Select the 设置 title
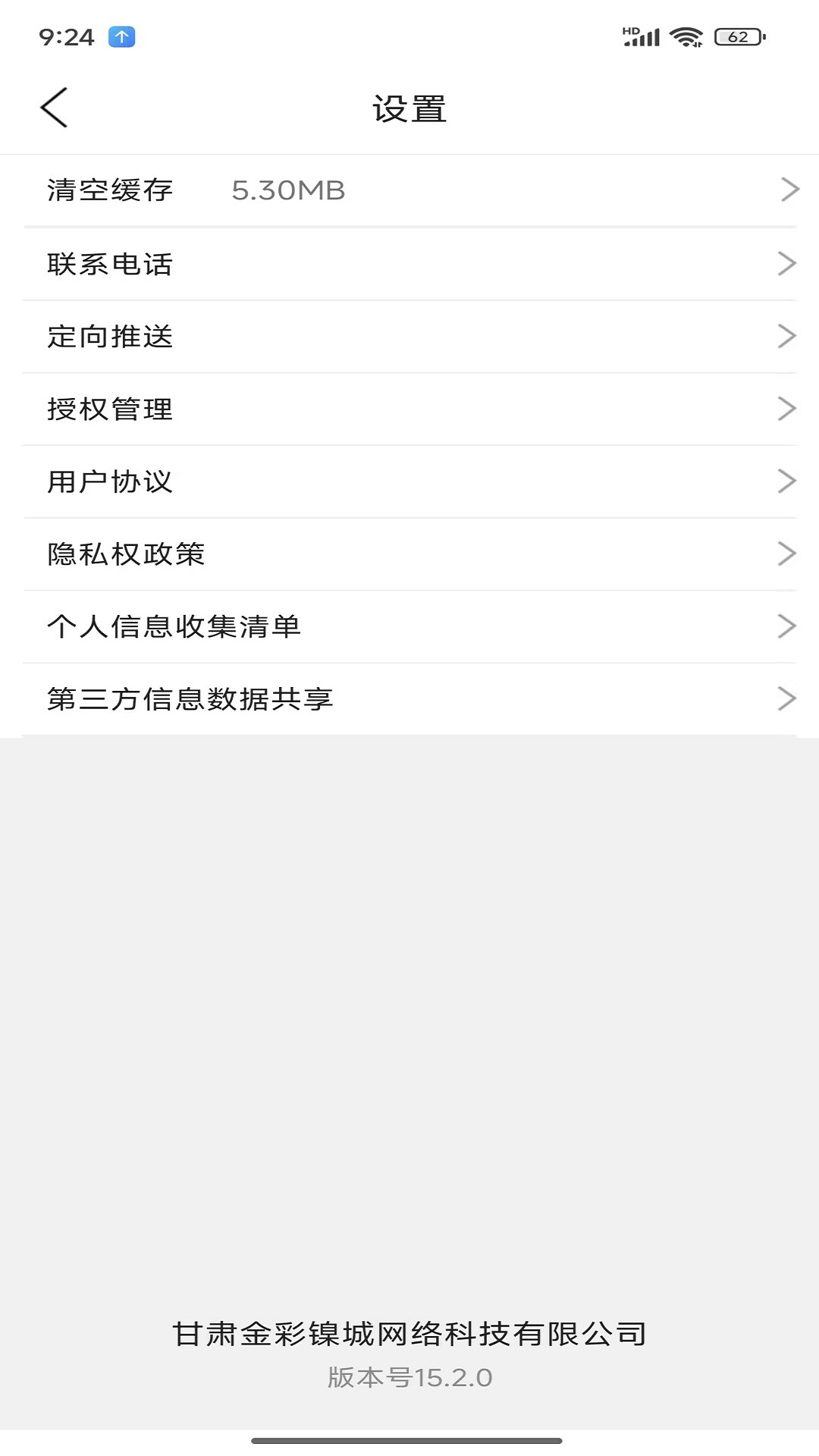The image size is (819, 1456). point(409,108)
